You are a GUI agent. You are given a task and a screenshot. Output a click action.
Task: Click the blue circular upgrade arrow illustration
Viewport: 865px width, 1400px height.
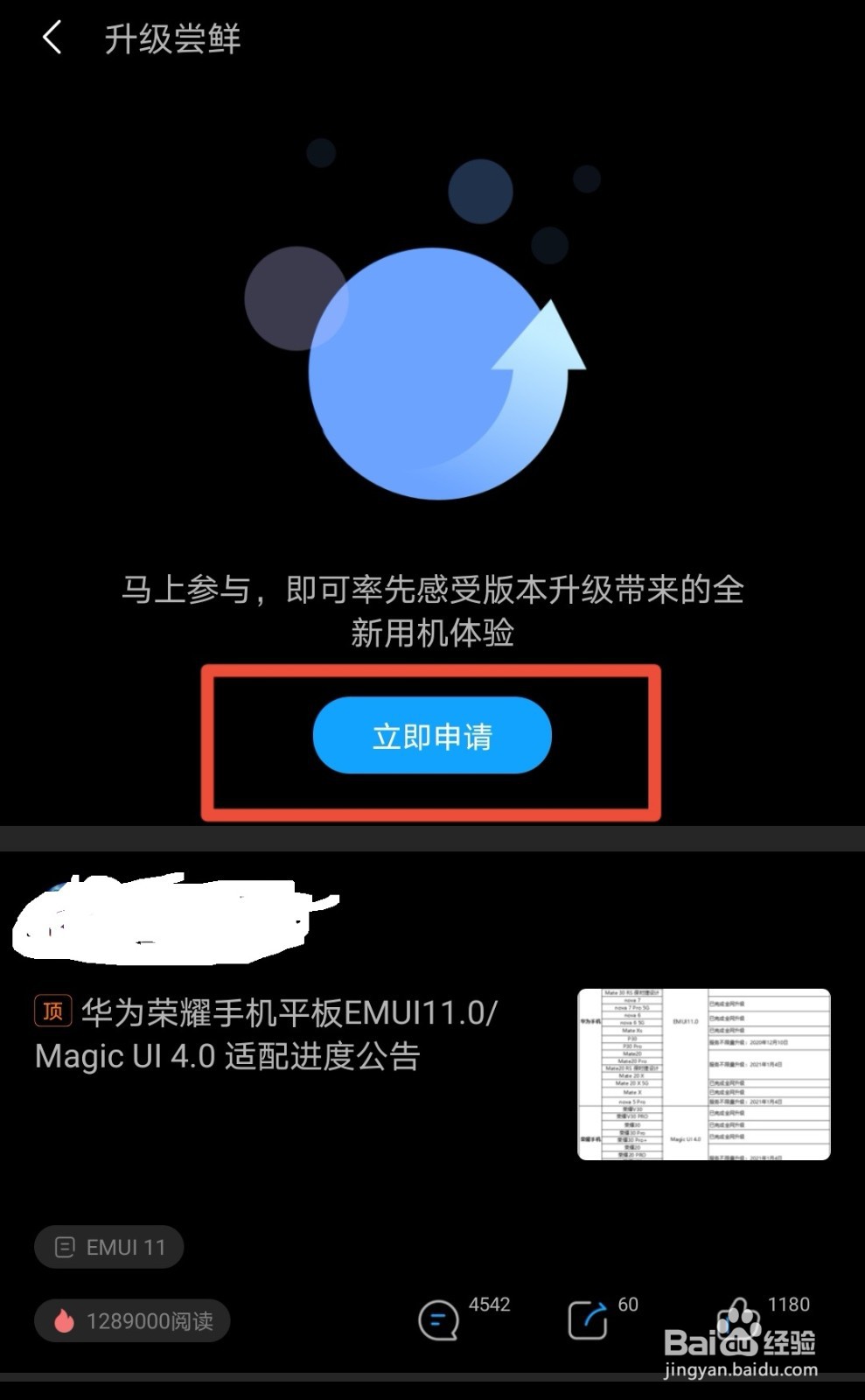tap(435, 372)
